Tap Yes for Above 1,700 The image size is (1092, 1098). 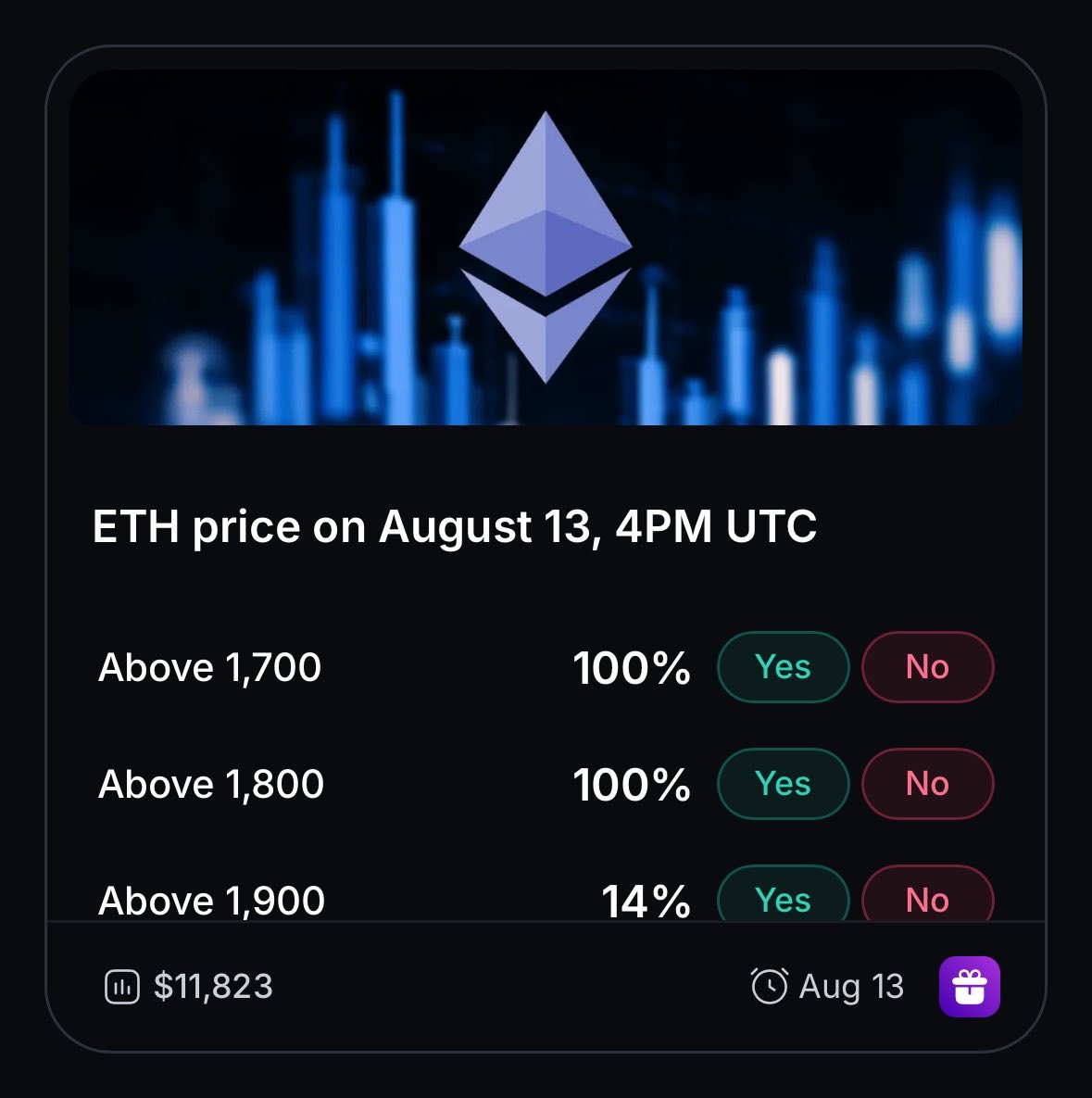[783, 666]
